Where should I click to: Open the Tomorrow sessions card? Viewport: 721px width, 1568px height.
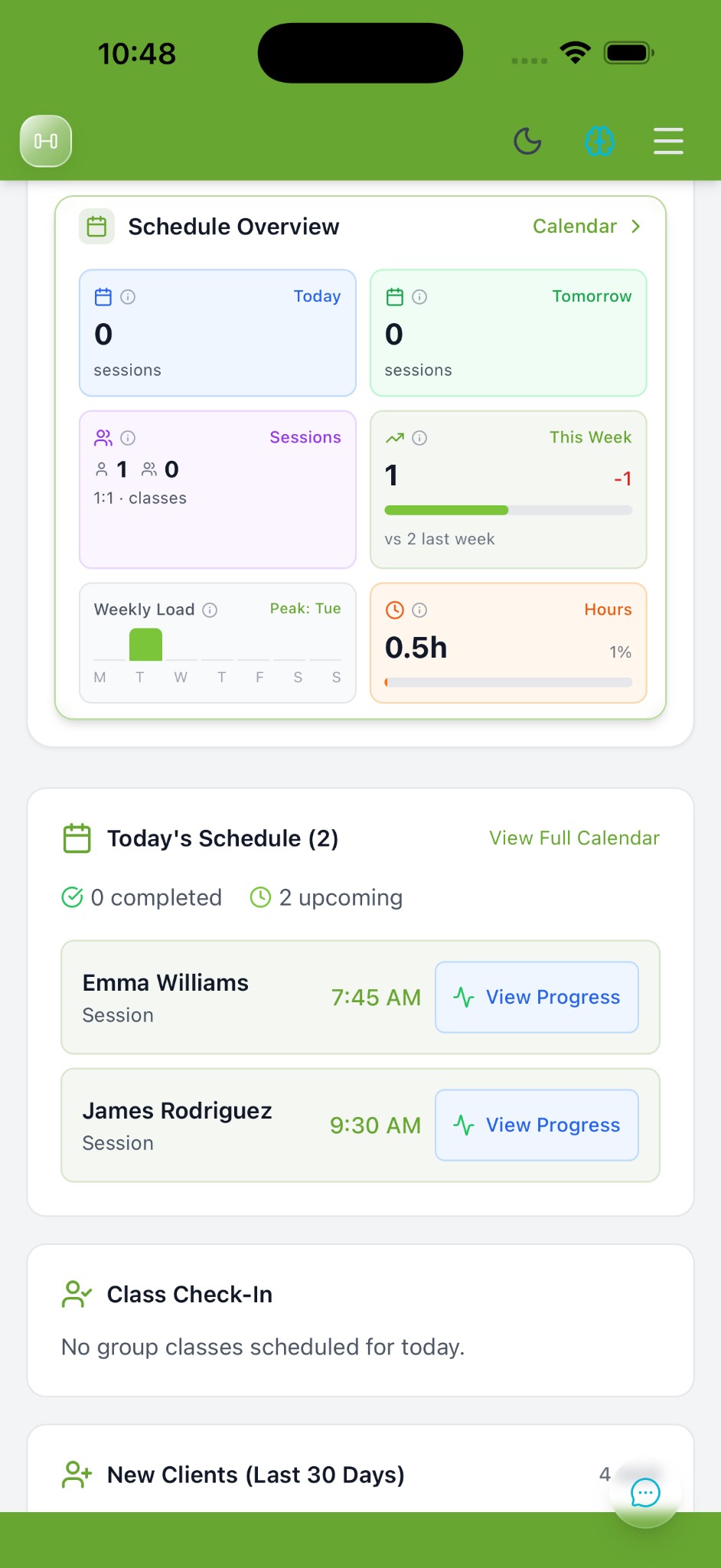(x=508, y=333)
